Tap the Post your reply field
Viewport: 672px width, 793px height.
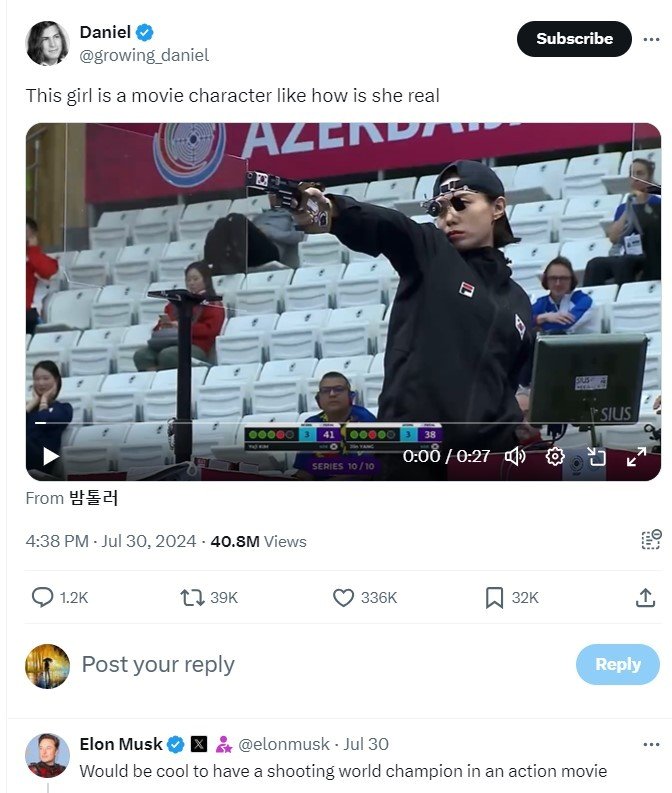(300, 664)
